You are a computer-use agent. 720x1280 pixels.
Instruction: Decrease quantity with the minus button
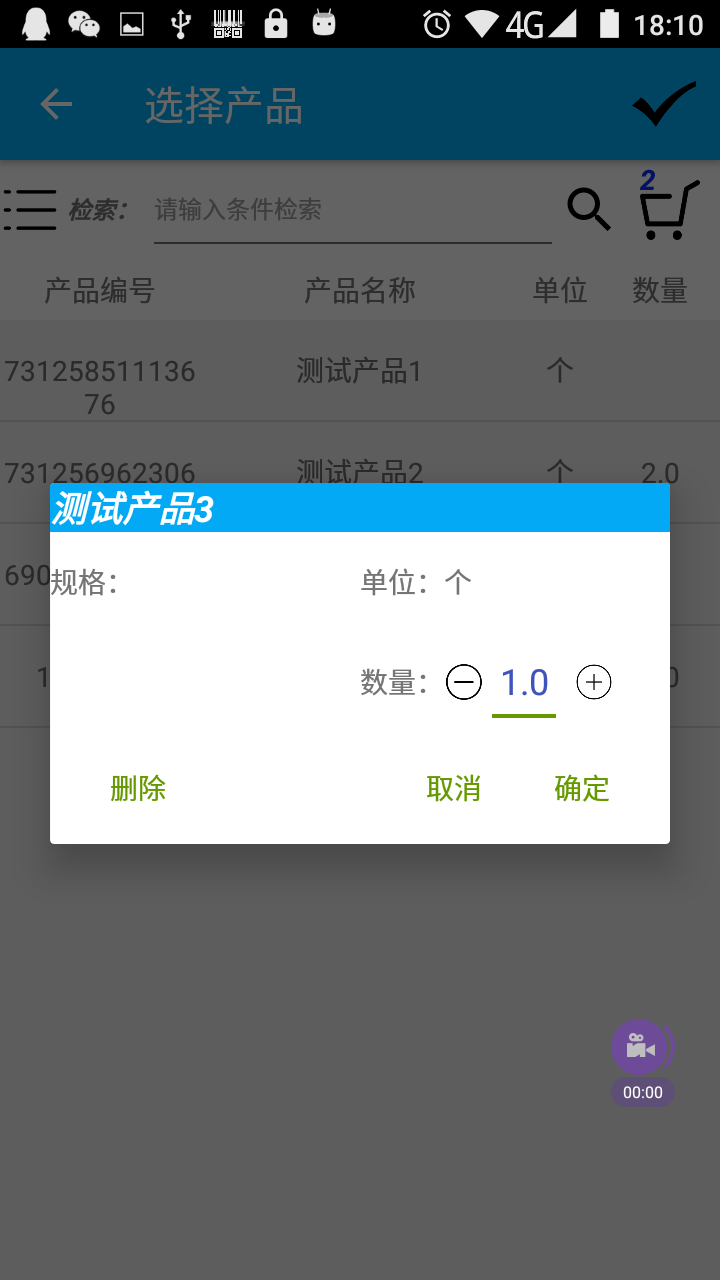click(x=463, y=683)
